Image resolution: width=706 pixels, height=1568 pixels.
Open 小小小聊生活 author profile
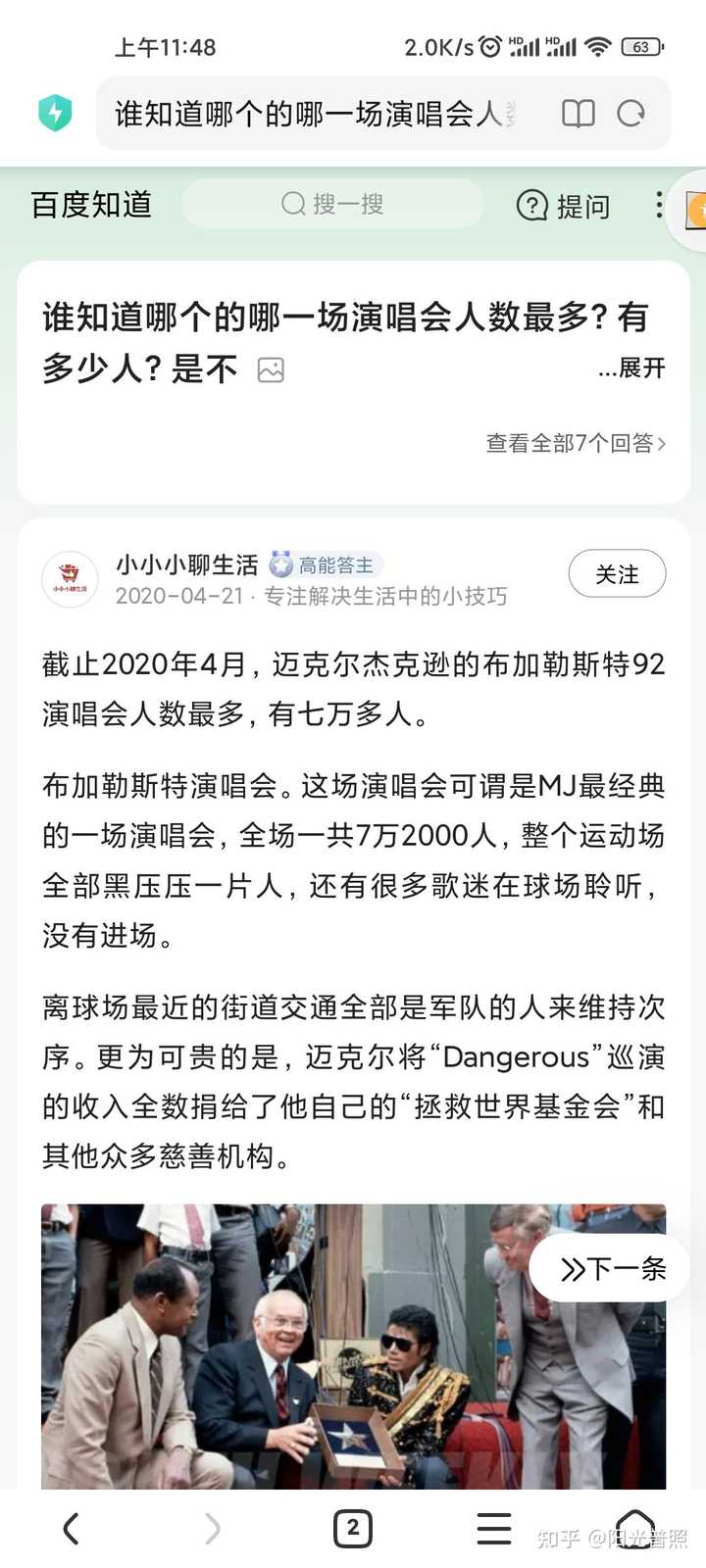click(x=186, y=564)
